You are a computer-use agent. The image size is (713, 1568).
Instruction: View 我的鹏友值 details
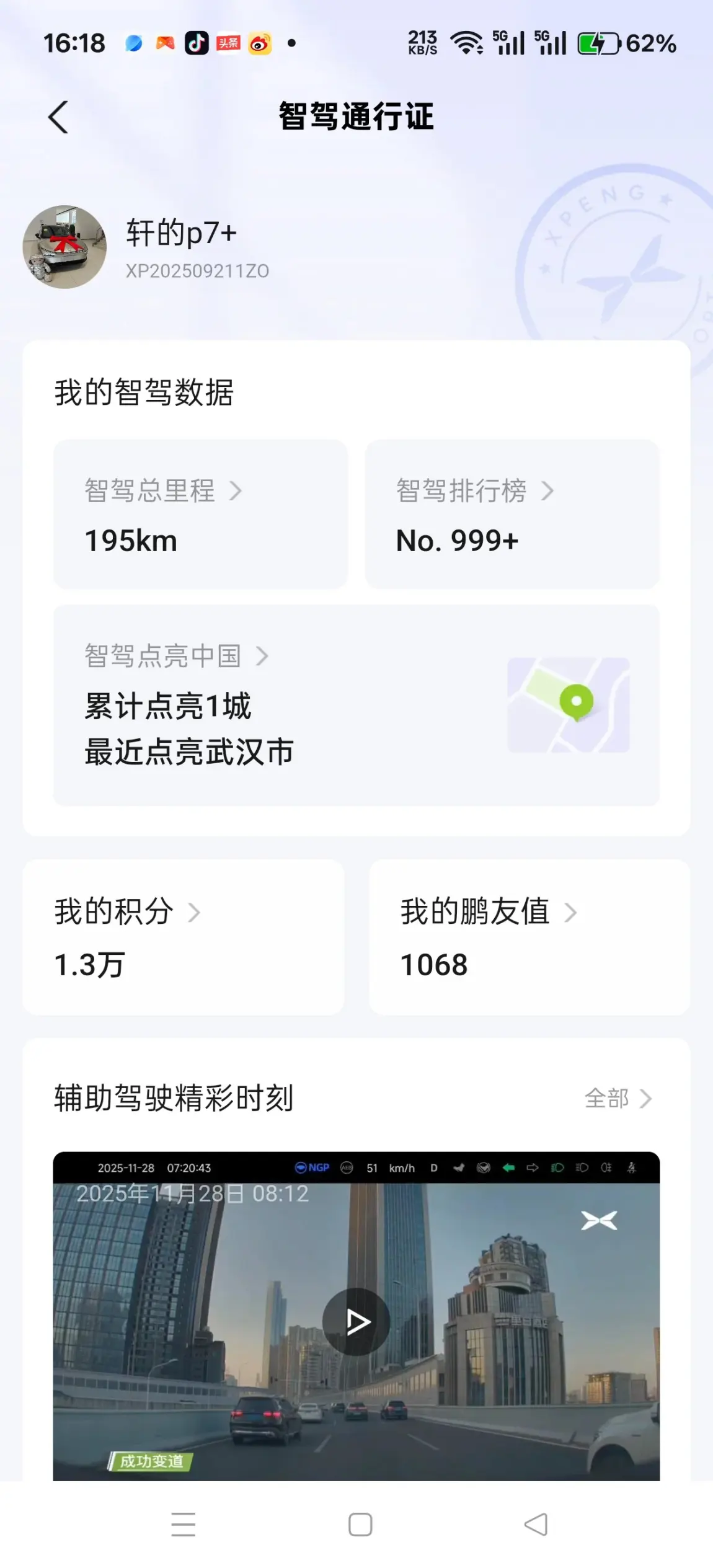pyautogui.click(x=529, y=936)
